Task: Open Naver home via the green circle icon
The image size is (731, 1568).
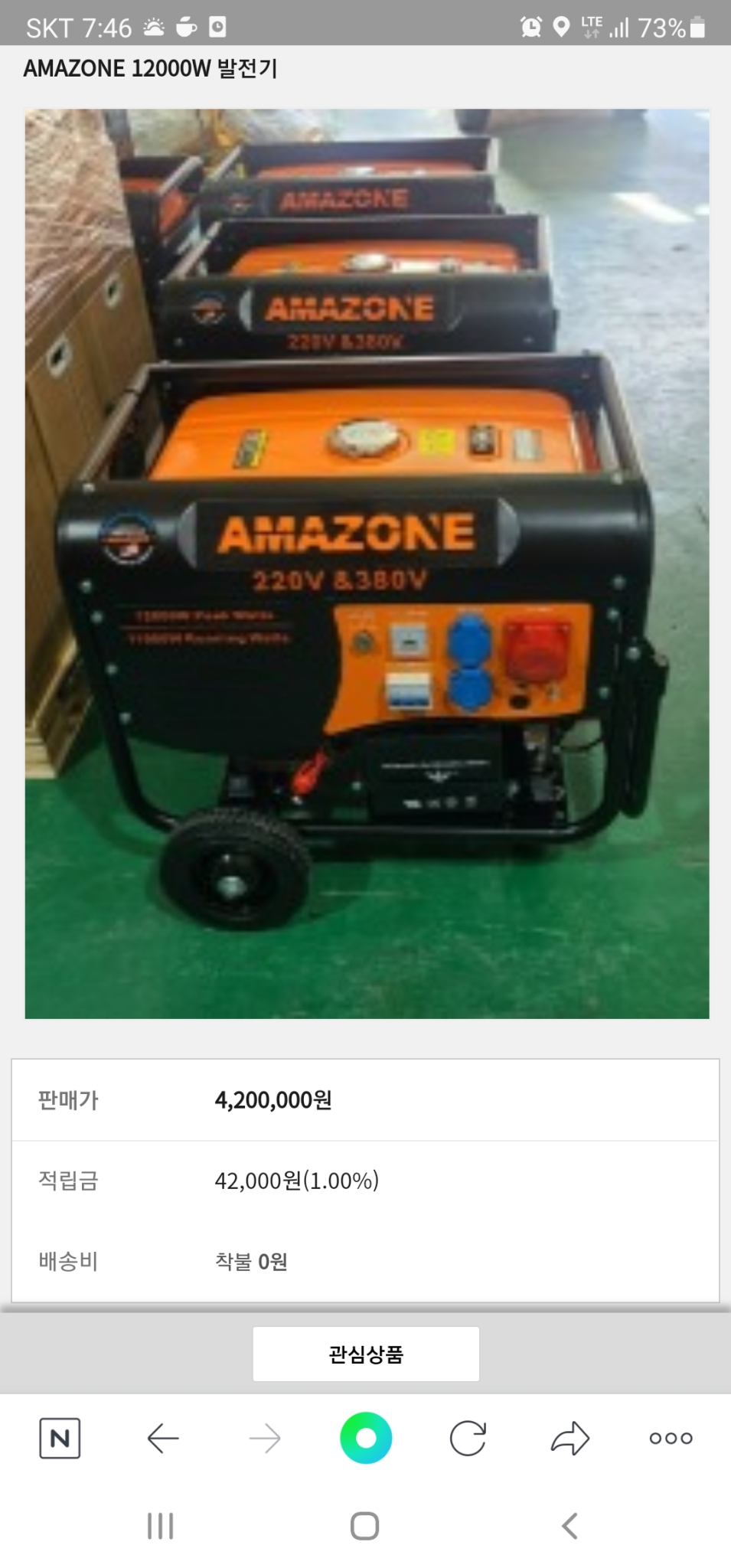Action: (365, 1437)
